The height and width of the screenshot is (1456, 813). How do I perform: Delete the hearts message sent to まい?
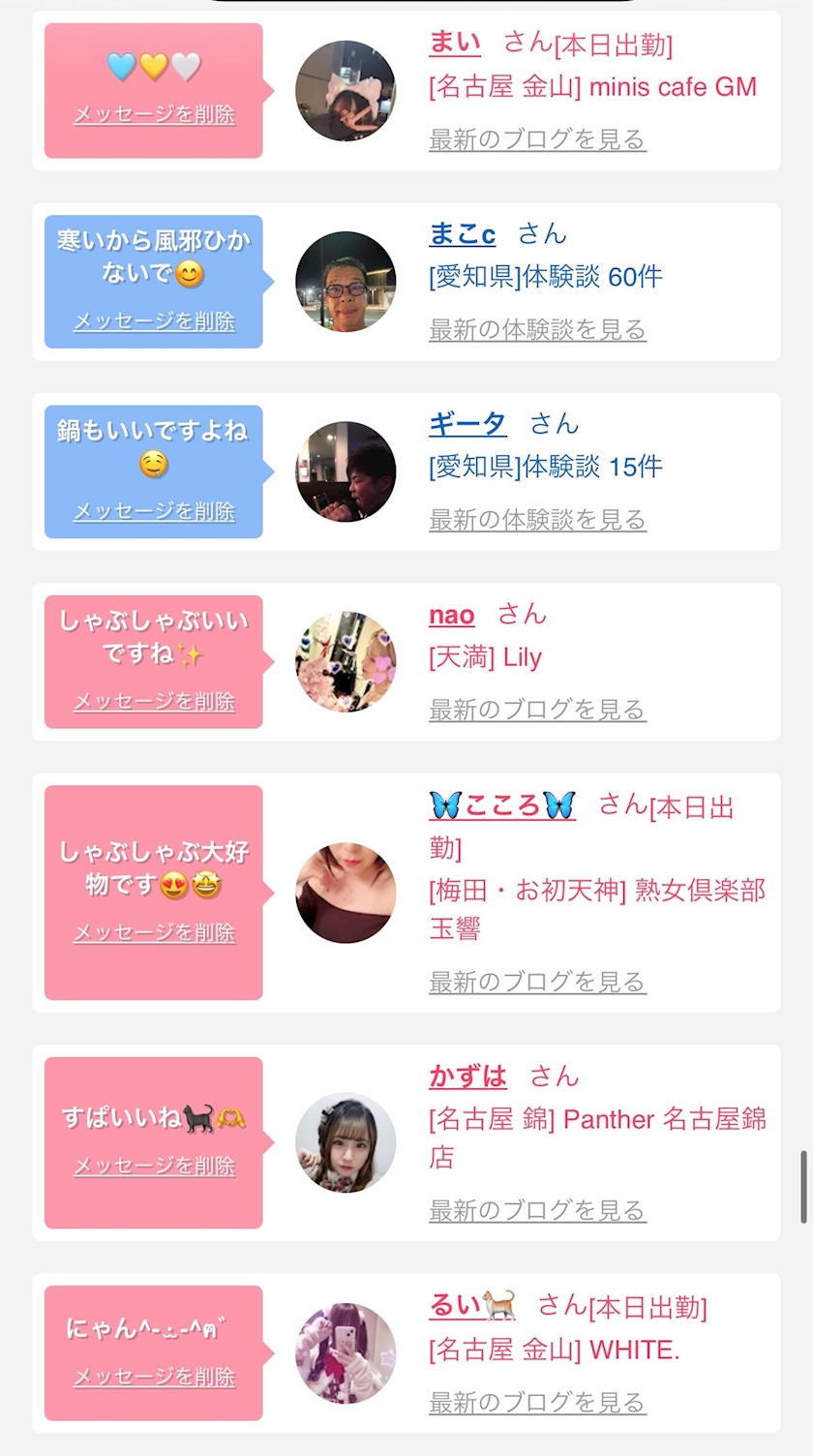(154, 115)
